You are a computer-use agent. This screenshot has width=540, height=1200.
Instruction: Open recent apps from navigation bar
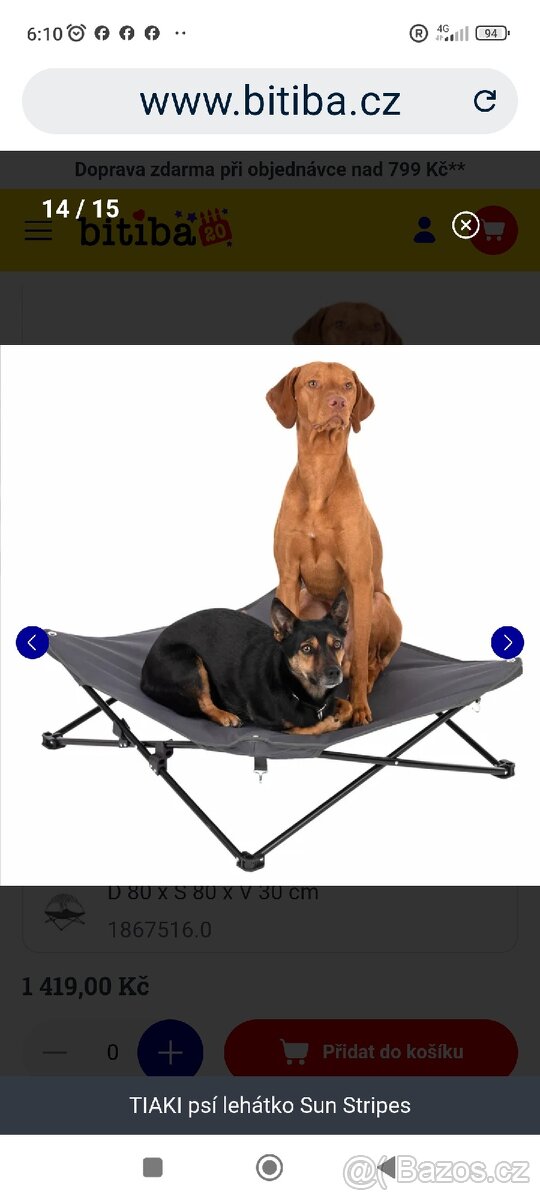point(153,1167)
